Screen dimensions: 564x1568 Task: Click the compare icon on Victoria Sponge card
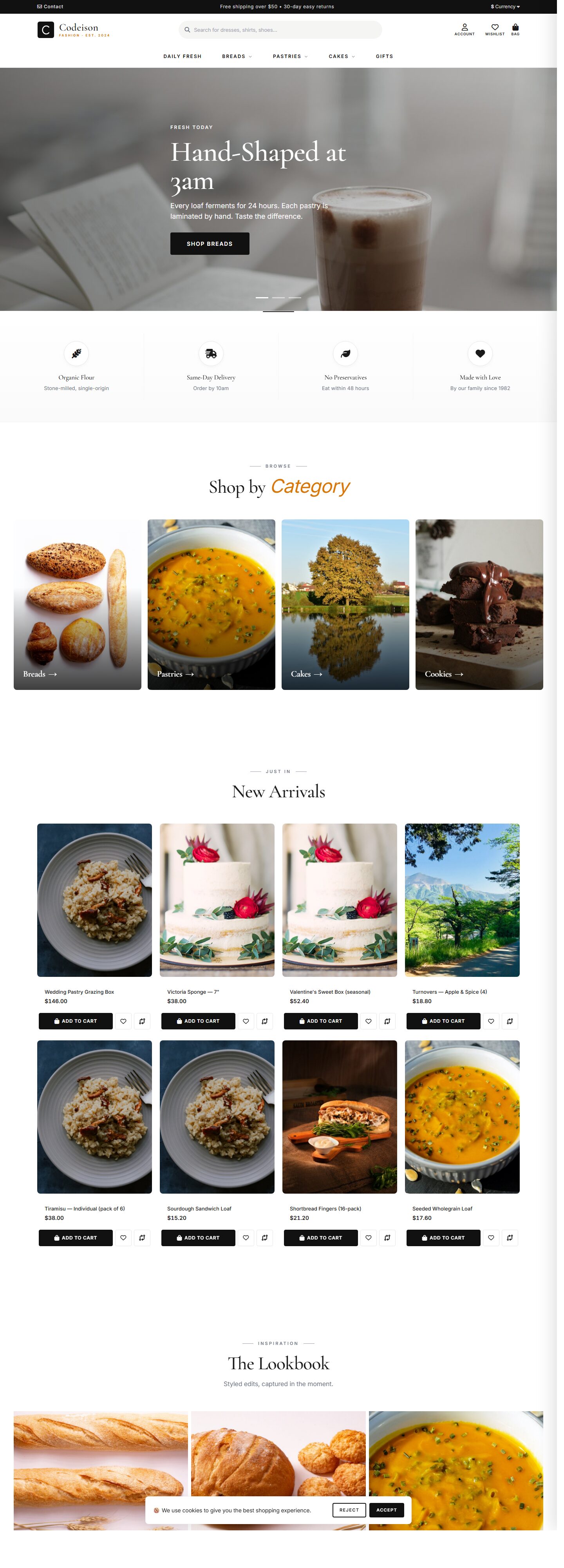coord(265,1022)
